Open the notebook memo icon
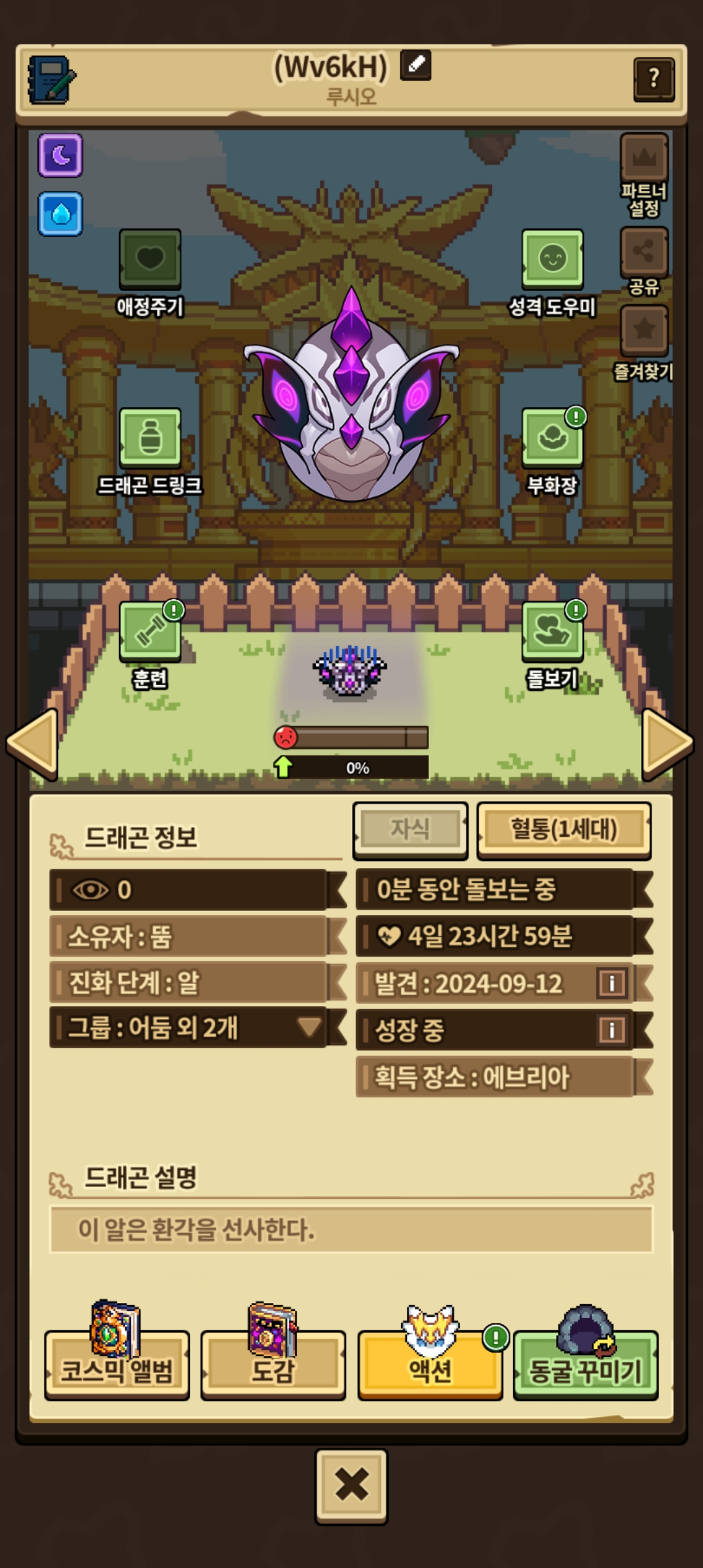Image resolution: width=703 pixels, height=1568 pixels. pyautogui.click(x=51, y=79)
